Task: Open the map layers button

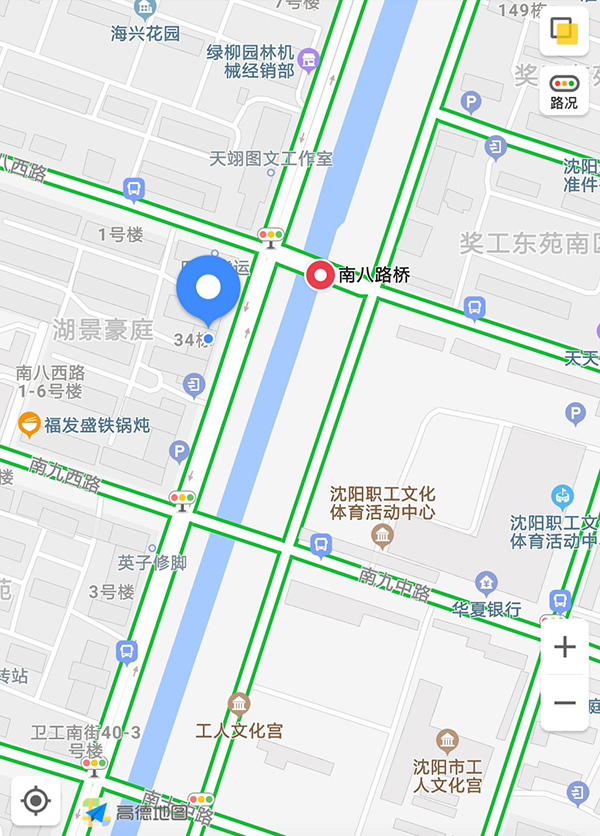Action: [x=566, y=31]
